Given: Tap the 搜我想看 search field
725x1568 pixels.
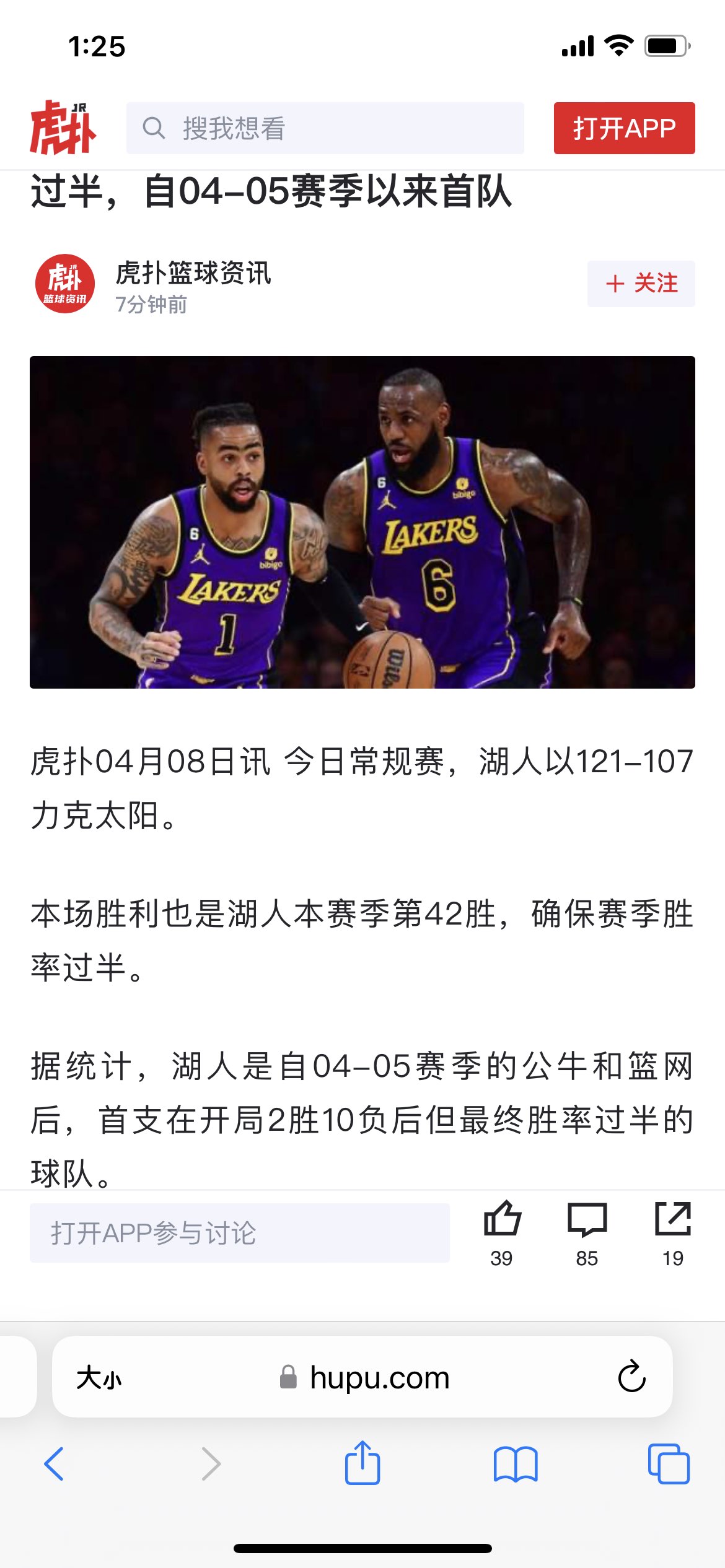Looking at the screenshot, I should [x=325, y=128].
